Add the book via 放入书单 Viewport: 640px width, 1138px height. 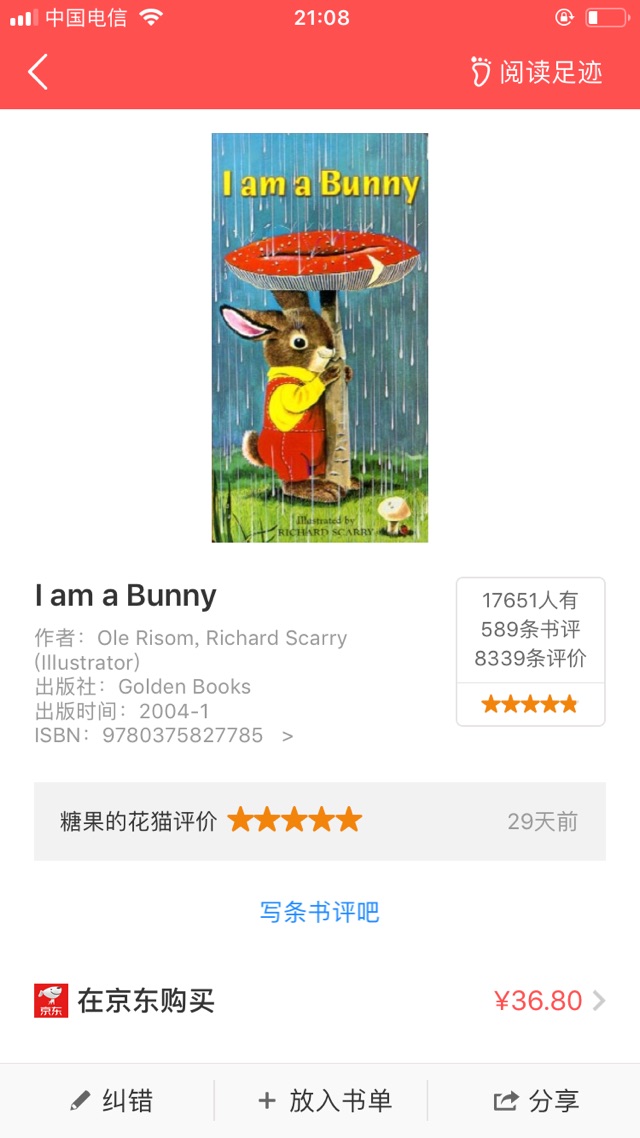click(324, 1101)
